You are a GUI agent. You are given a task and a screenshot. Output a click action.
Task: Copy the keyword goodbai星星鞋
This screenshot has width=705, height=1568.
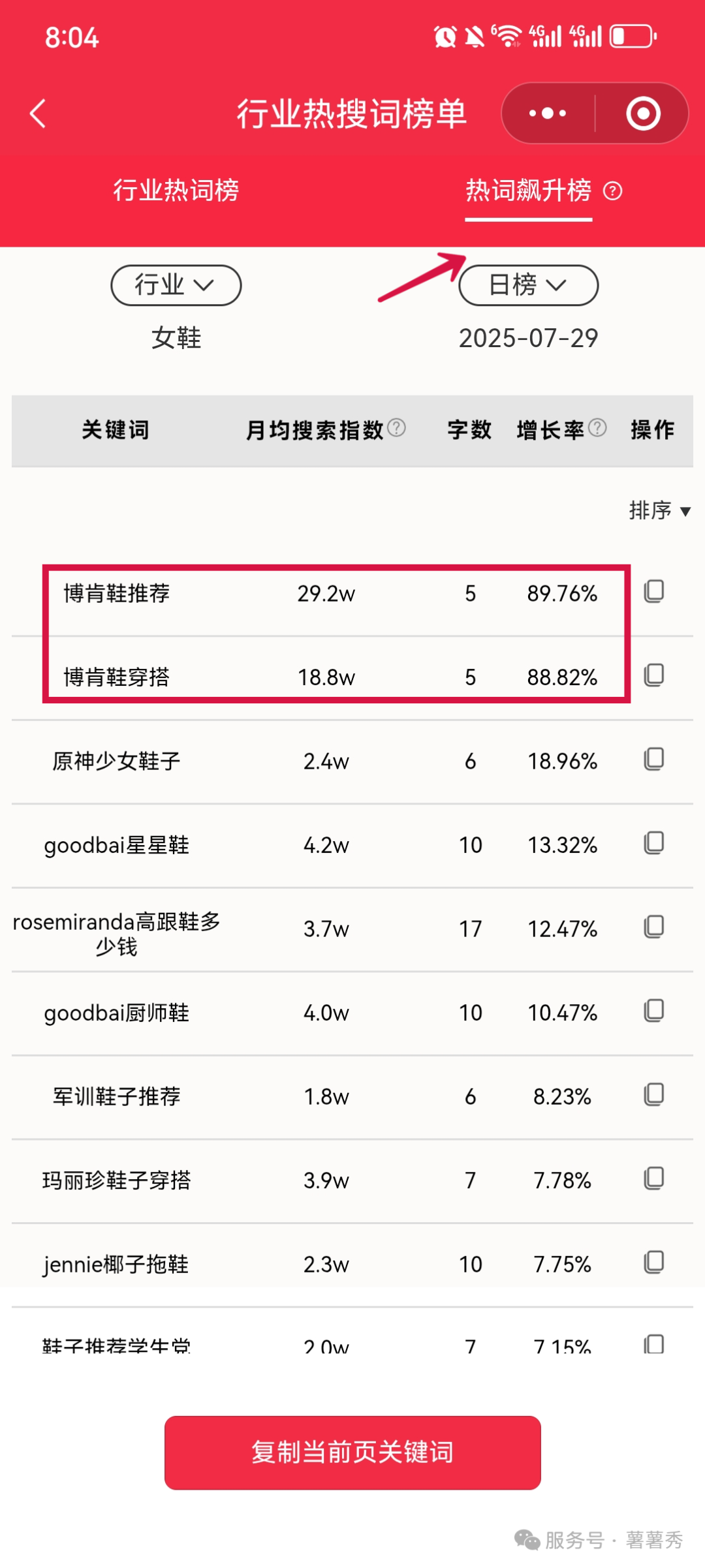653,843
